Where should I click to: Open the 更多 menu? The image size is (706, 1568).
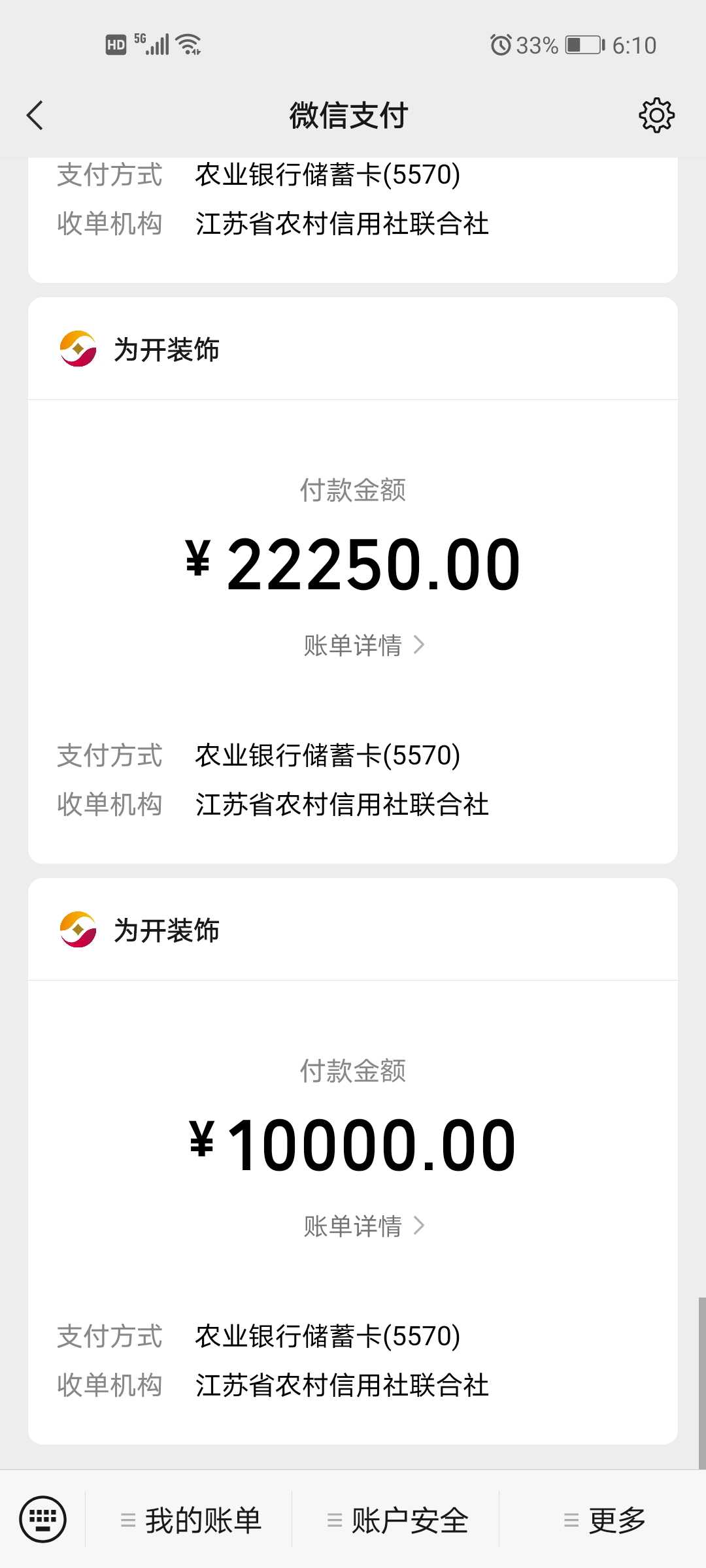click(x=604, y=1520)
